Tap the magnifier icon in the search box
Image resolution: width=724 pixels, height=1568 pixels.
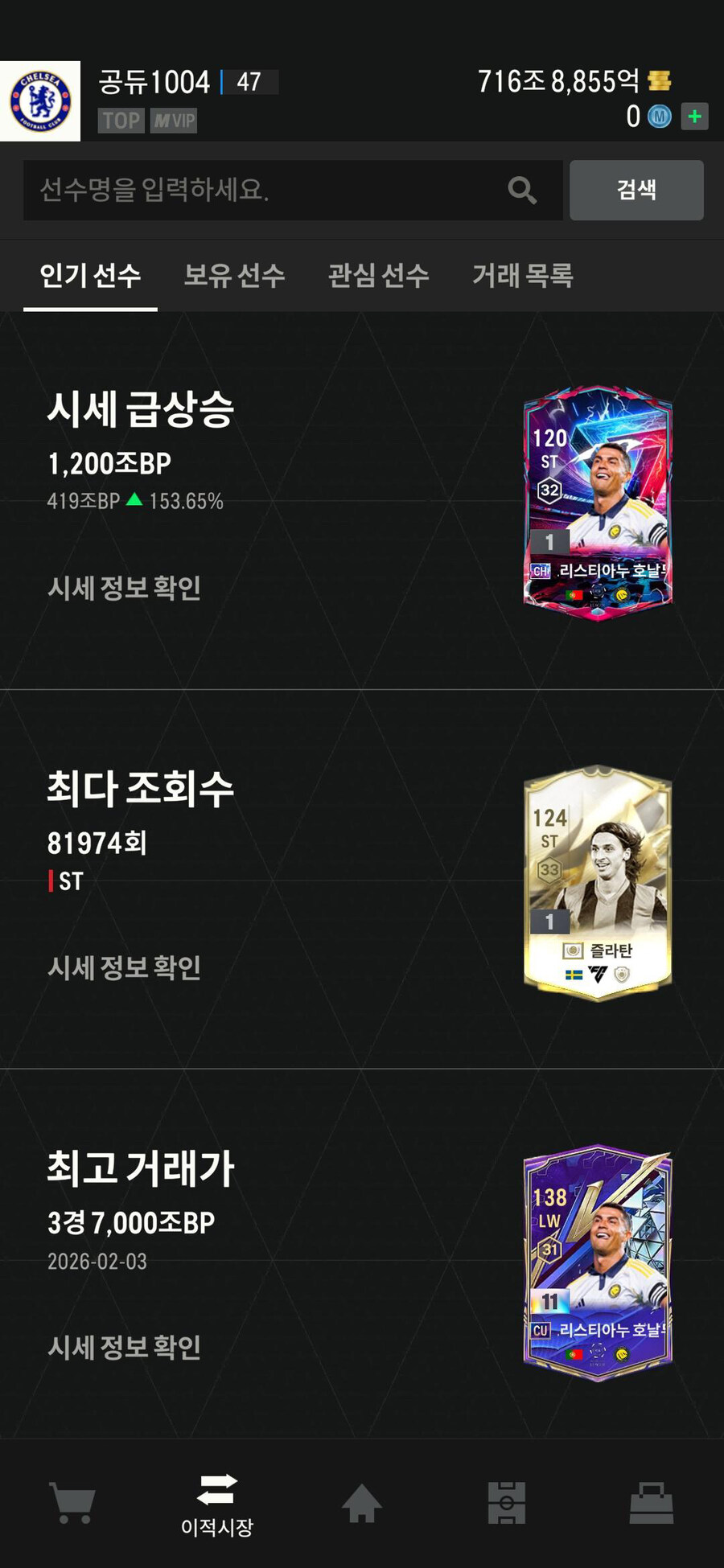522,191
